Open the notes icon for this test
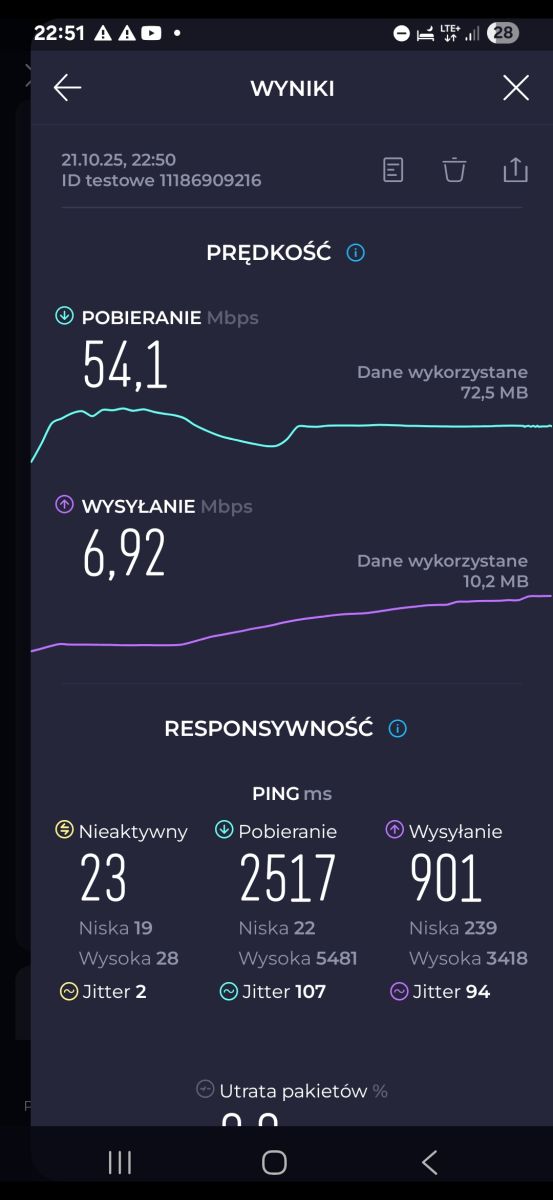Screen dimensions: 553x1200 394,170
